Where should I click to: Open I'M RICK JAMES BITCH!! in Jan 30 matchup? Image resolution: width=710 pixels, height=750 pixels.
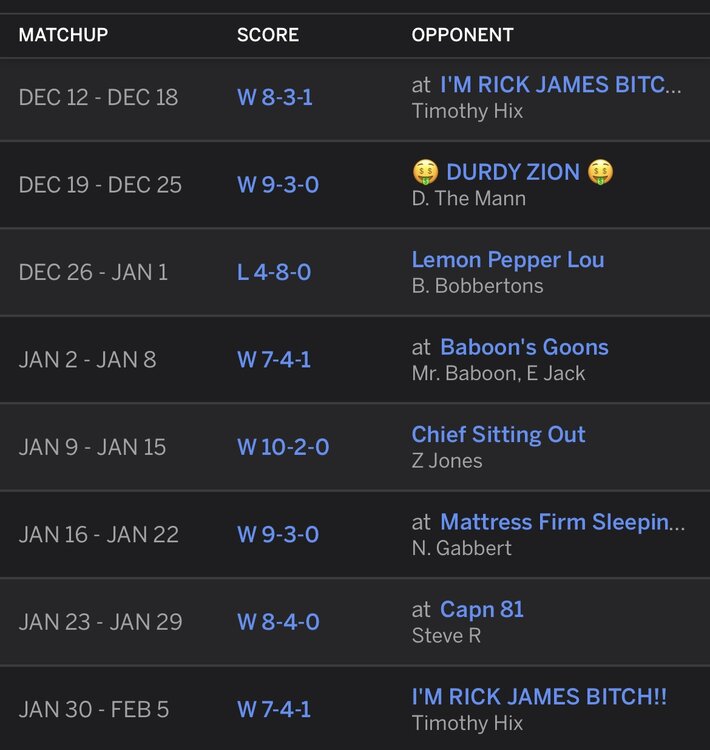(x=539, y=697)
